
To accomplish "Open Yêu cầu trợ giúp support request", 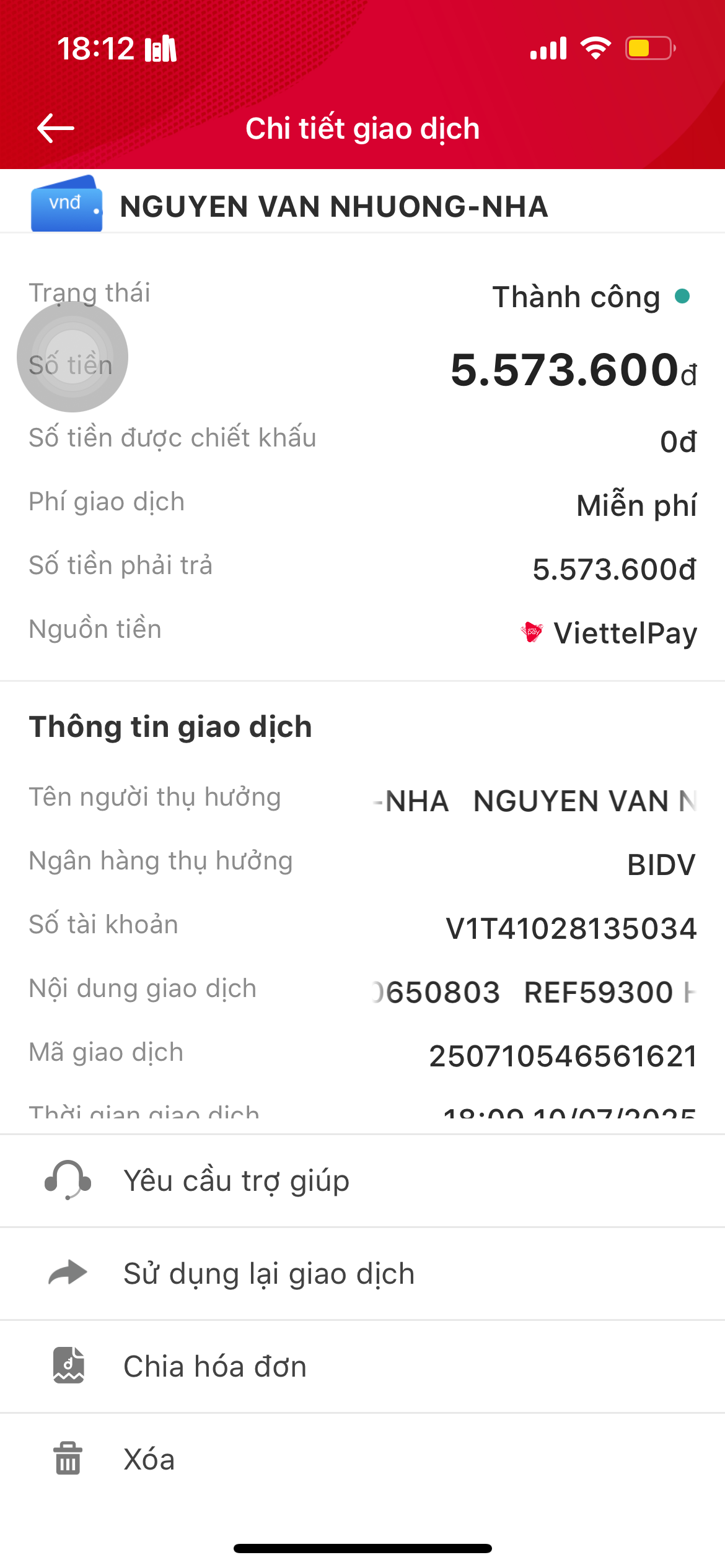I will pos(236,1180).
